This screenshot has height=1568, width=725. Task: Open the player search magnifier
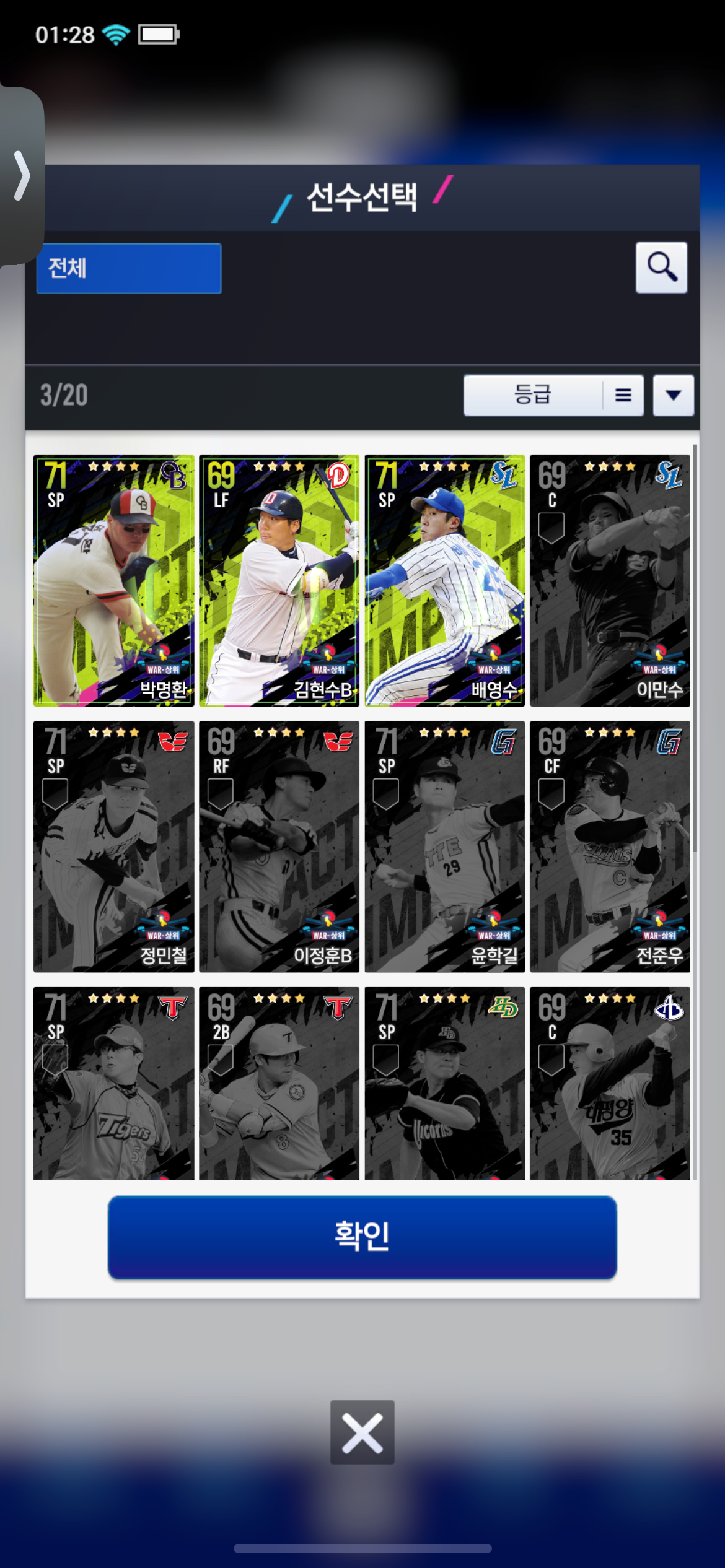[x=661, y=268]
